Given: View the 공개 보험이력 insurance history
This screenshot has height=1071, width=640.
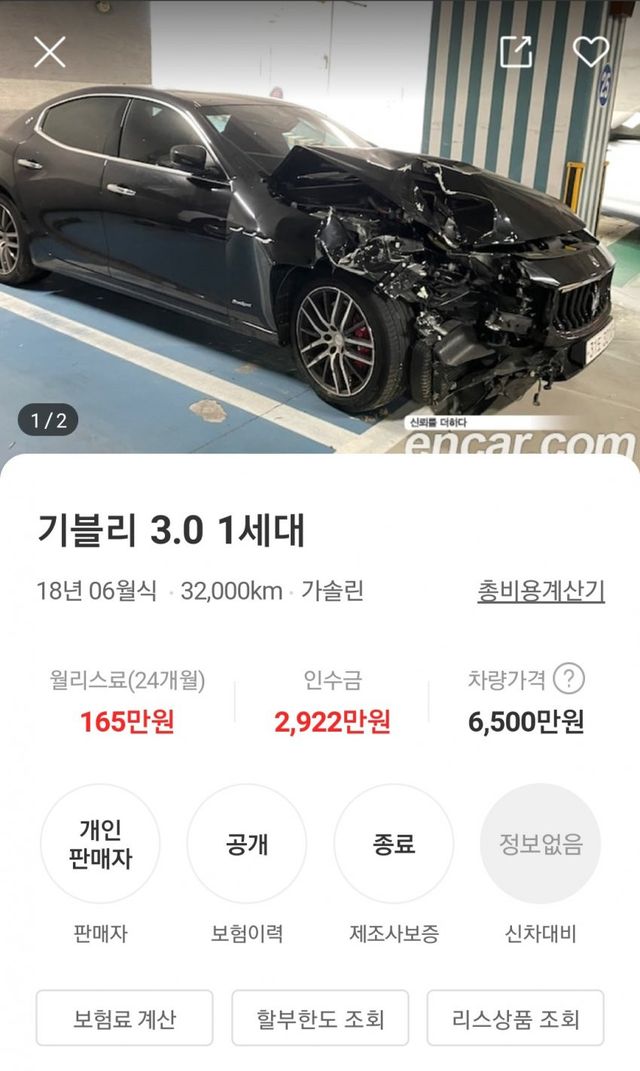Looking at the screenshot, I should tap(247, 844).
